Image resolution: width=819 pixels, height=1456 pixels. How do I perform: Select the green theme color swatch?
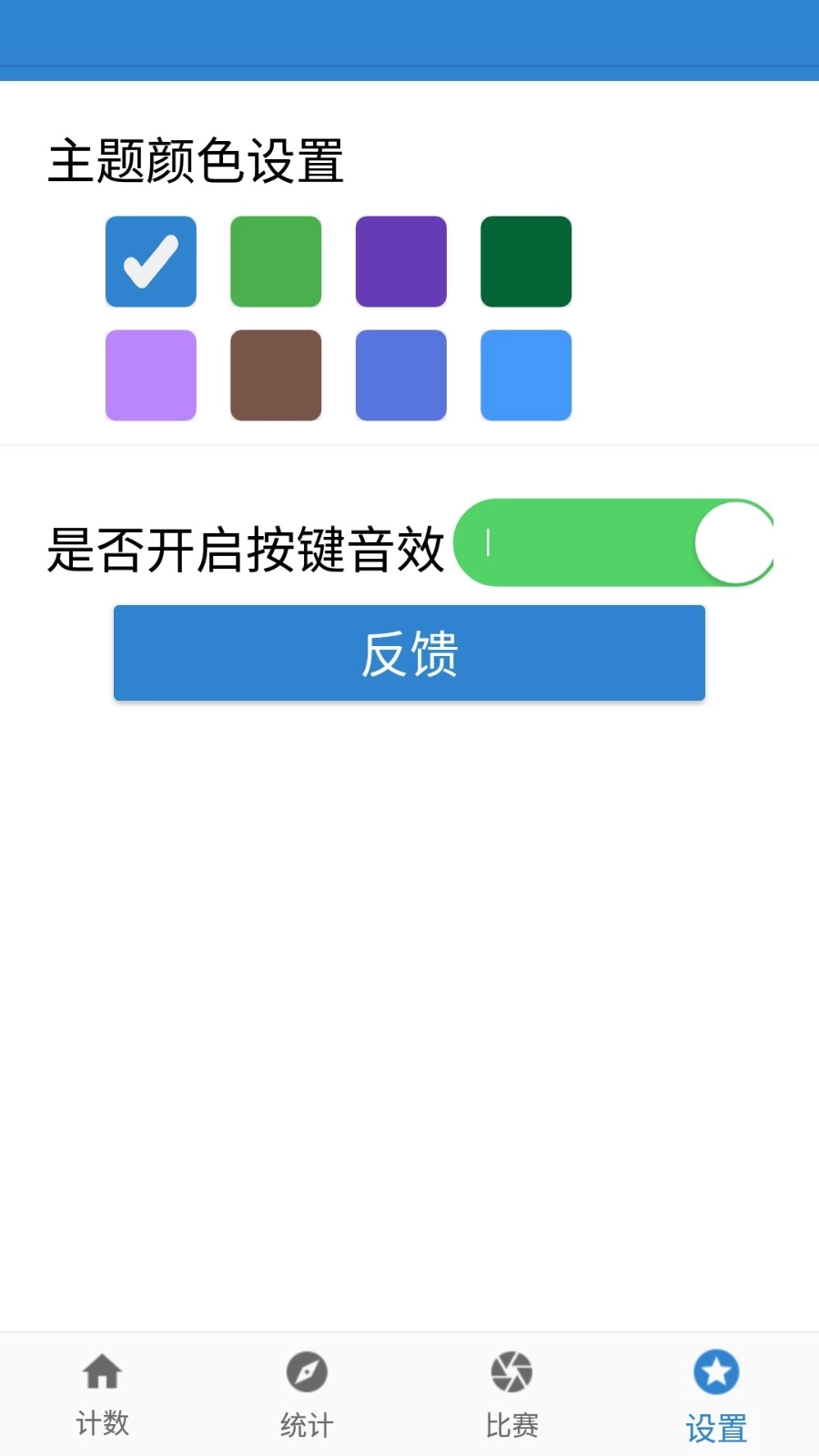pos(276,262)
